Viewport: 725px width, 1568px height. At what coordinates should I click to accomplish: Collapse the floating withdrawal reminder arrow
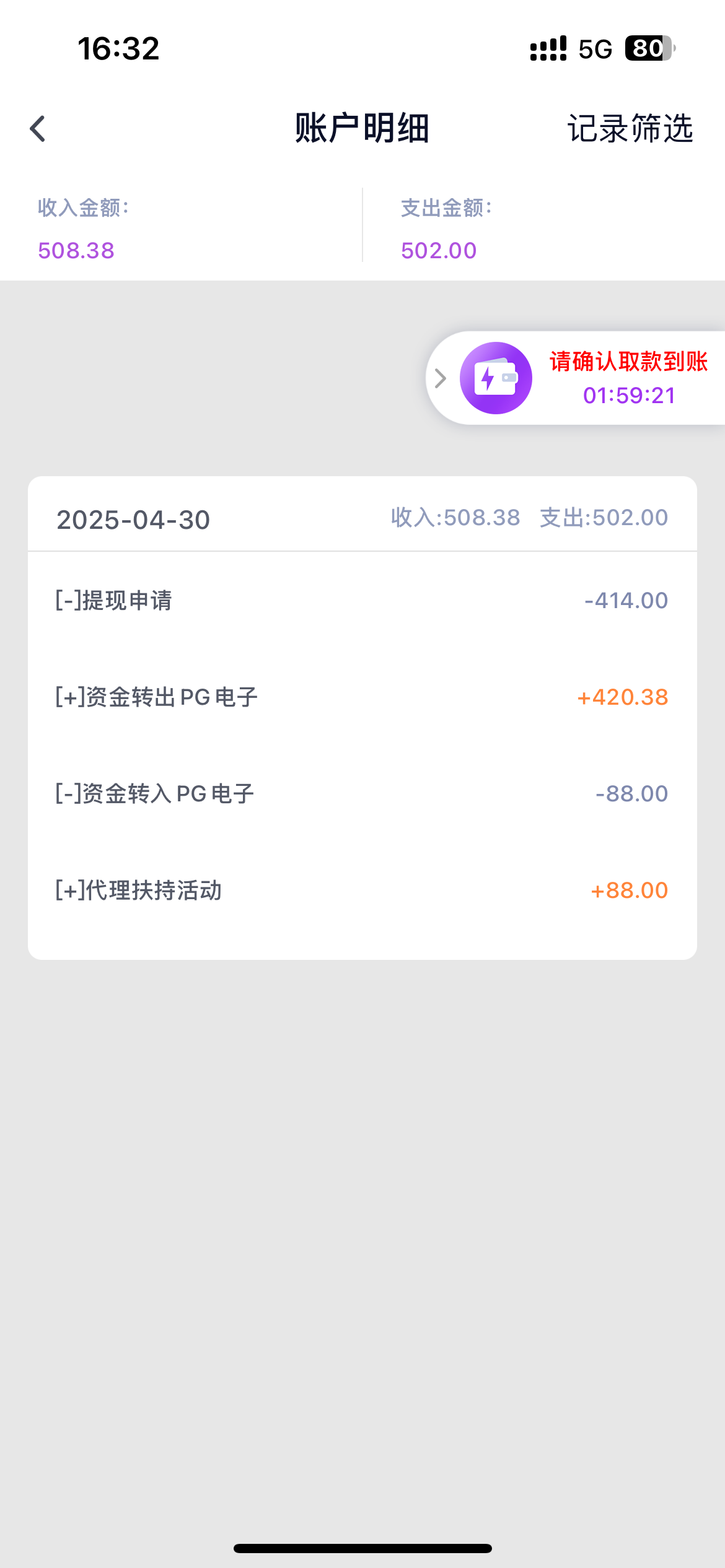[441, 378]
